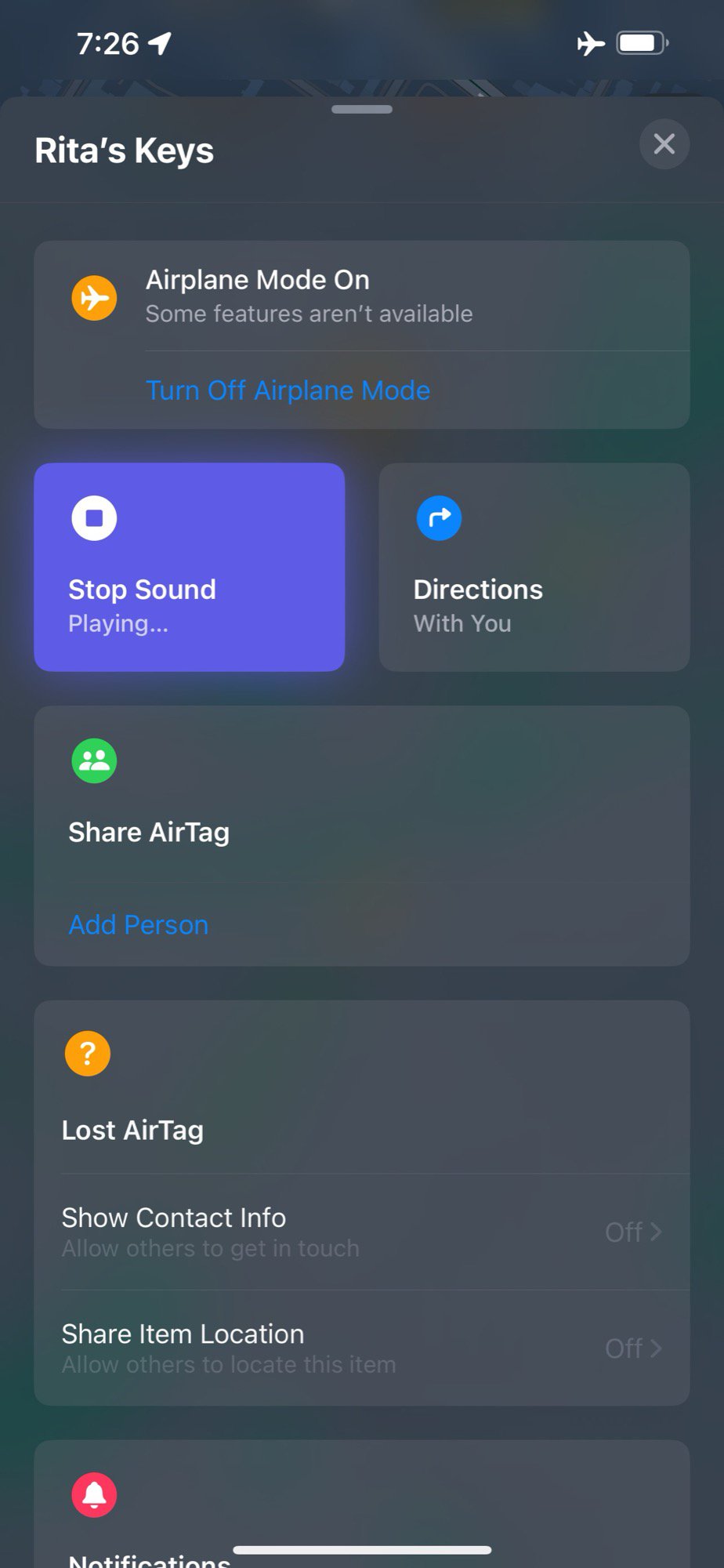Screen dimensions: 724x1568
Task: Tap the airplane mode icon in the banner
Action: click(x=94, y=298)
